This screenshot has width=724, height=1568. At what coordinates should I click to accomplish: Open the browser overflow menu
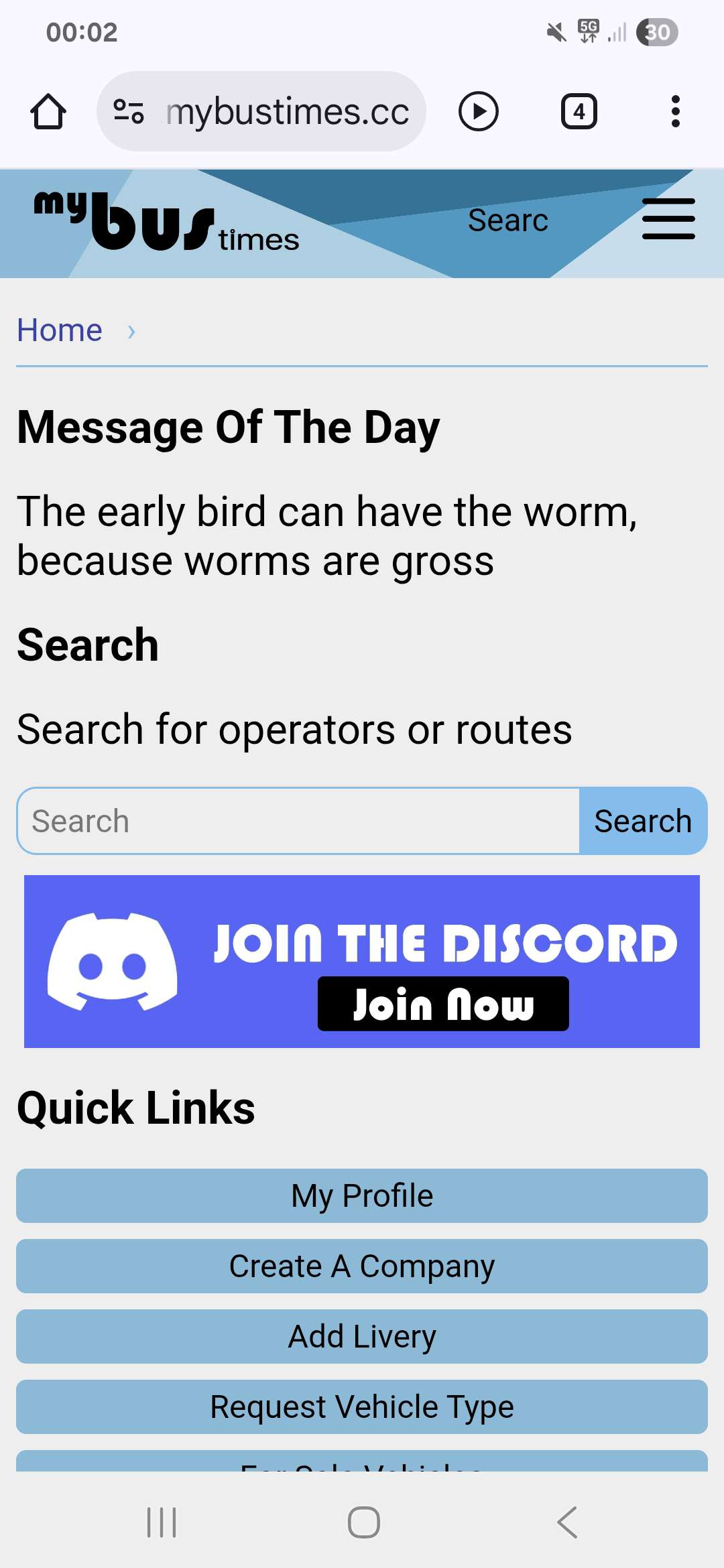675,111
